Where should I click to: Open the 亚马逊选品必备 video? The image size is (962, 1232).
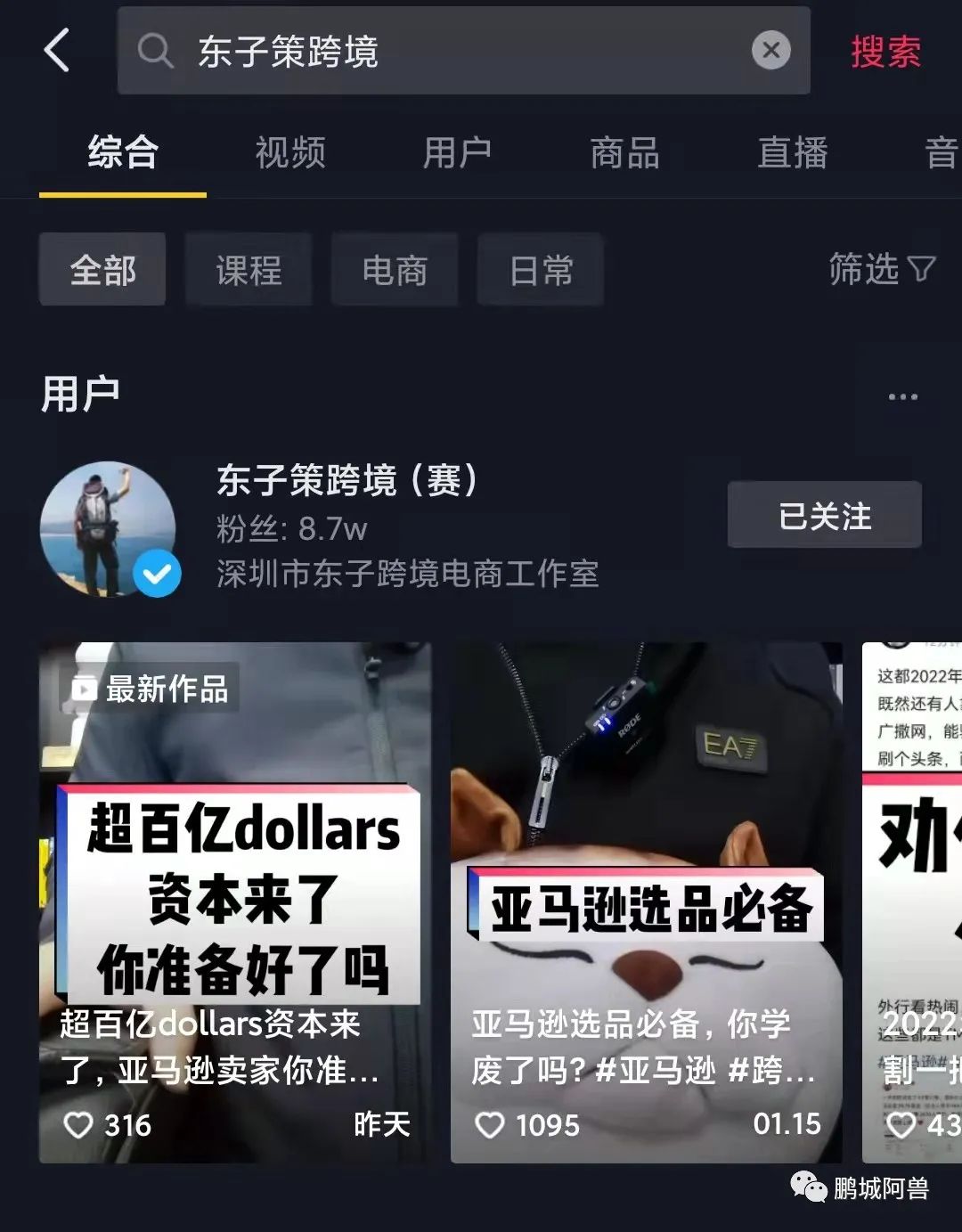(x=646, y=900)
